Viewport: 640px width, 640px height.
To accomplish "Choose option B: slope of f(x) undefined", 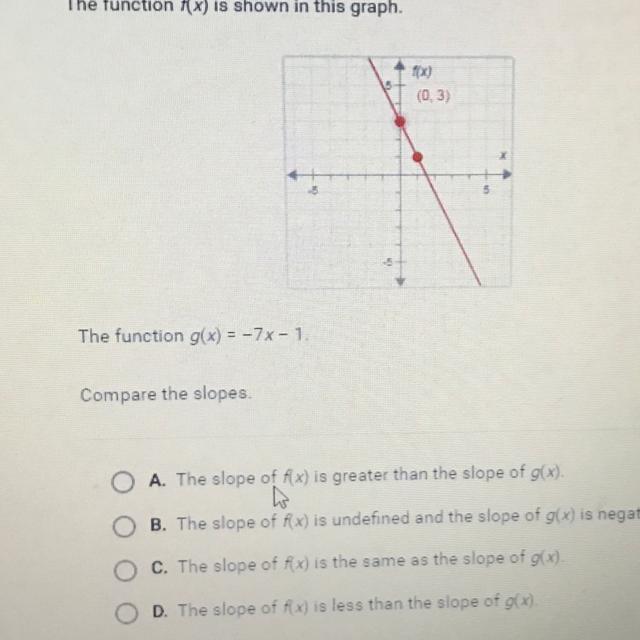I will 122,526.
